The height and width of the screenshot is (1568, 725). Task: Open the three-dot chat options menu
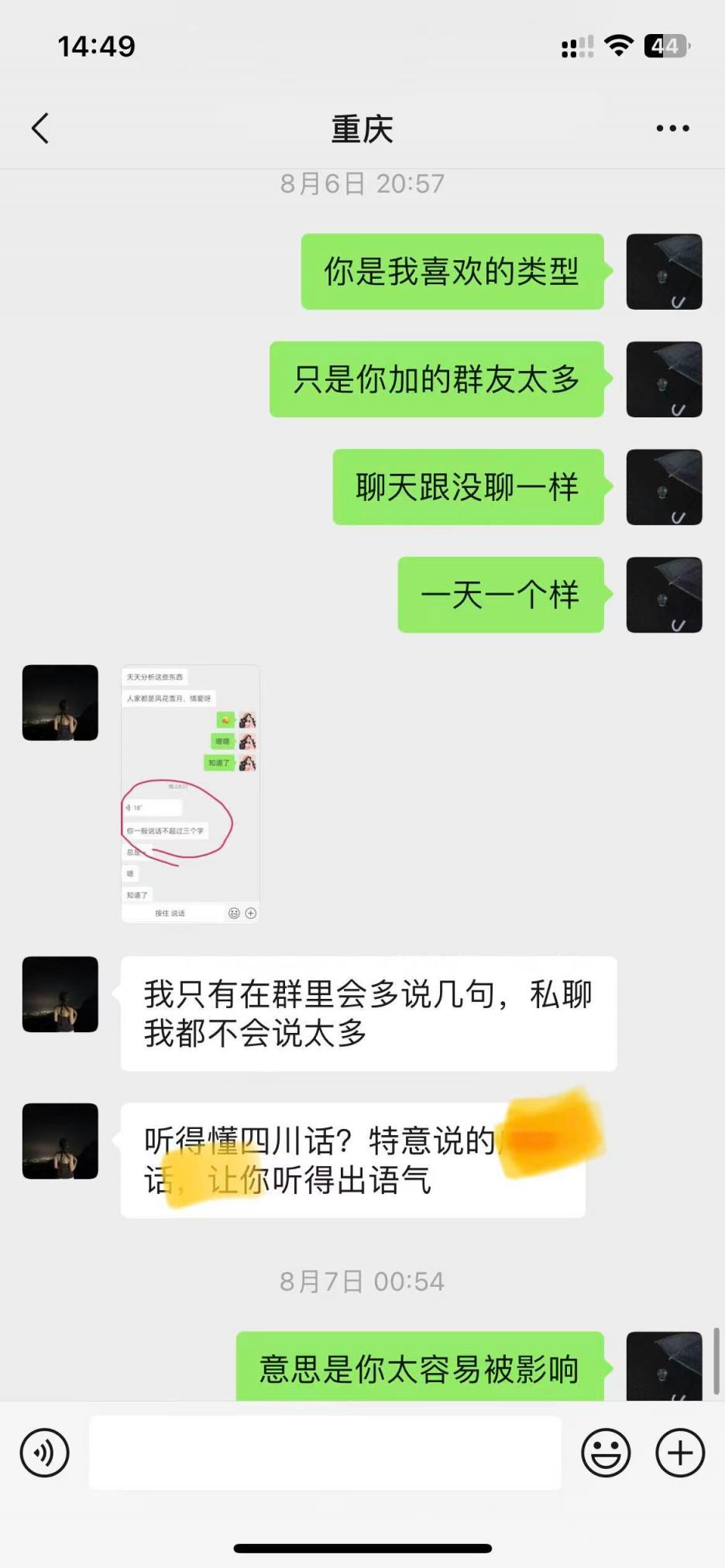[672, 129]
